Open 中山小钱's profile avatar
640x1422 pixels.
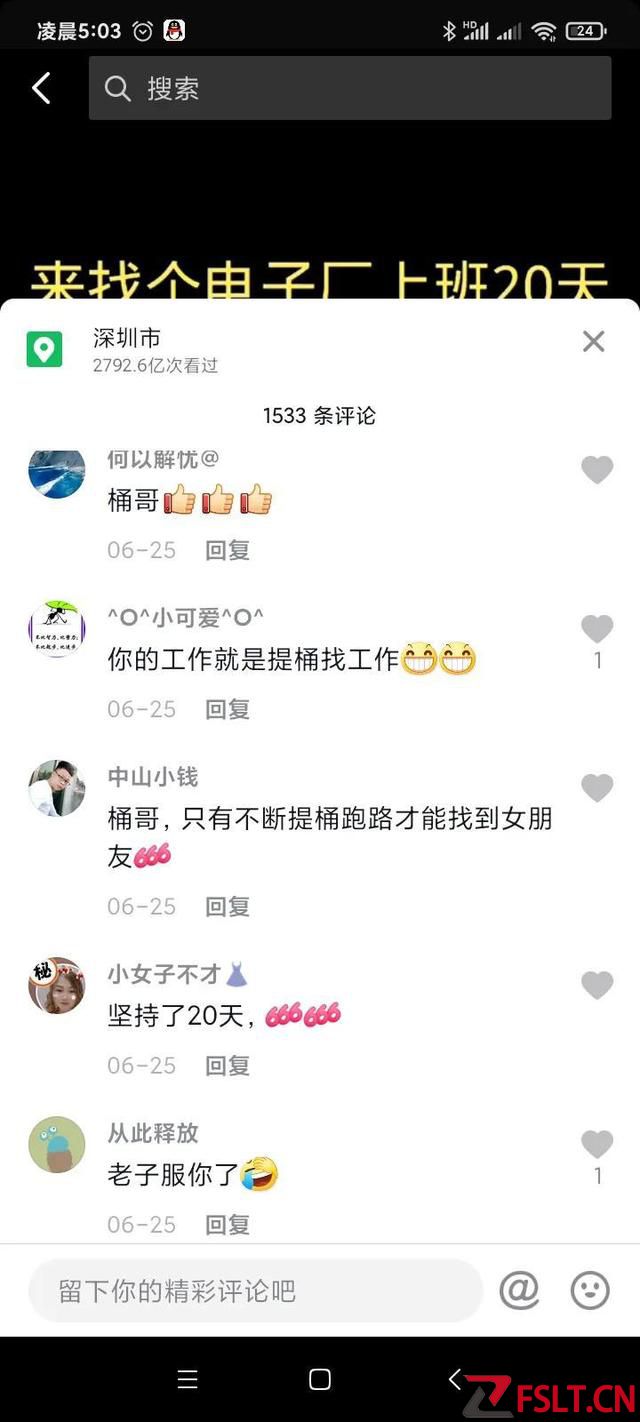point(57,788)
